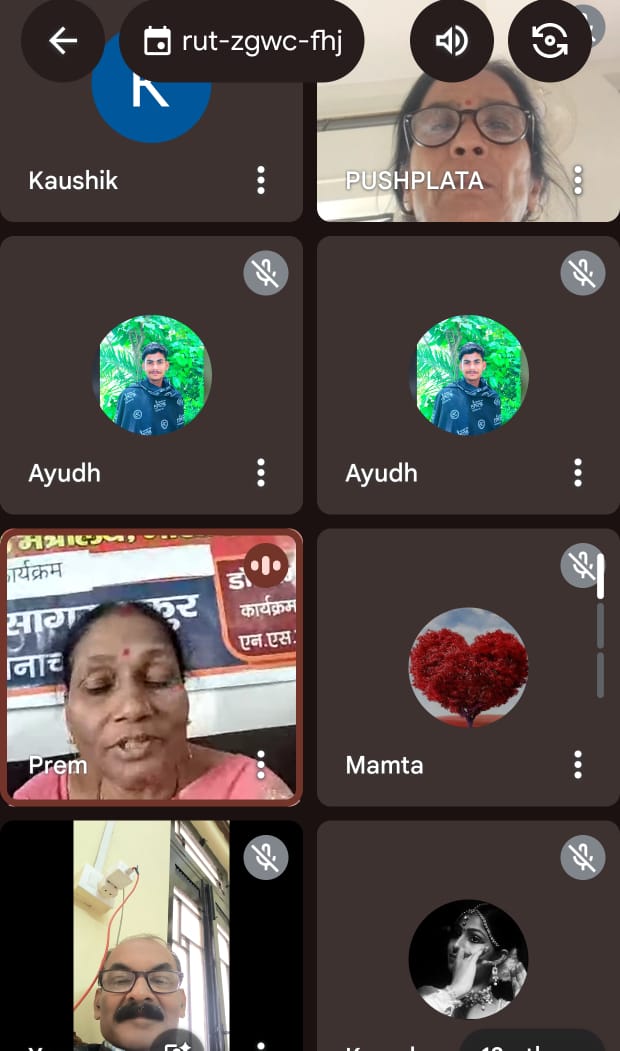Open more options for PUSHPLATA
This screenshot has height=1051, width=620.
click(x=578, y=180)
